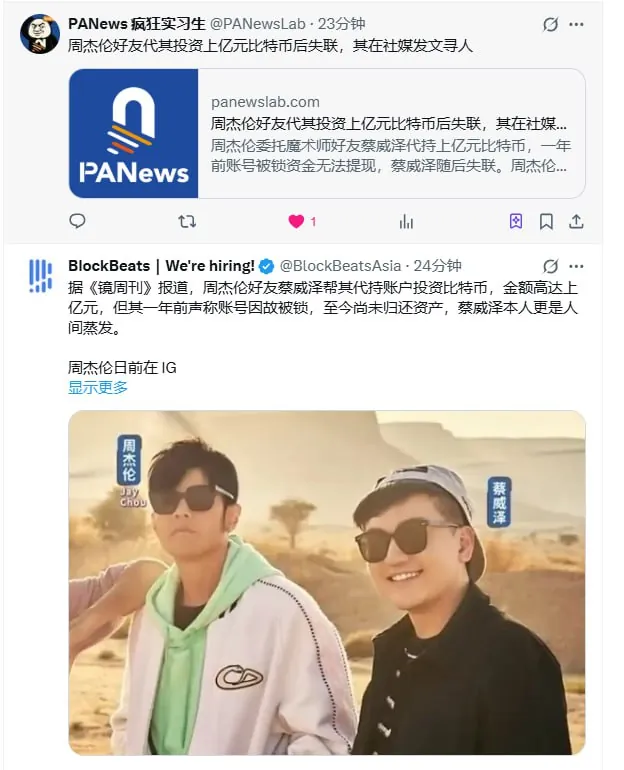Image resolution: width=624 pixels, height=770 pixels.
Task: Tap the Grok icon on BlockBeats post
Action: coord(548,266)
